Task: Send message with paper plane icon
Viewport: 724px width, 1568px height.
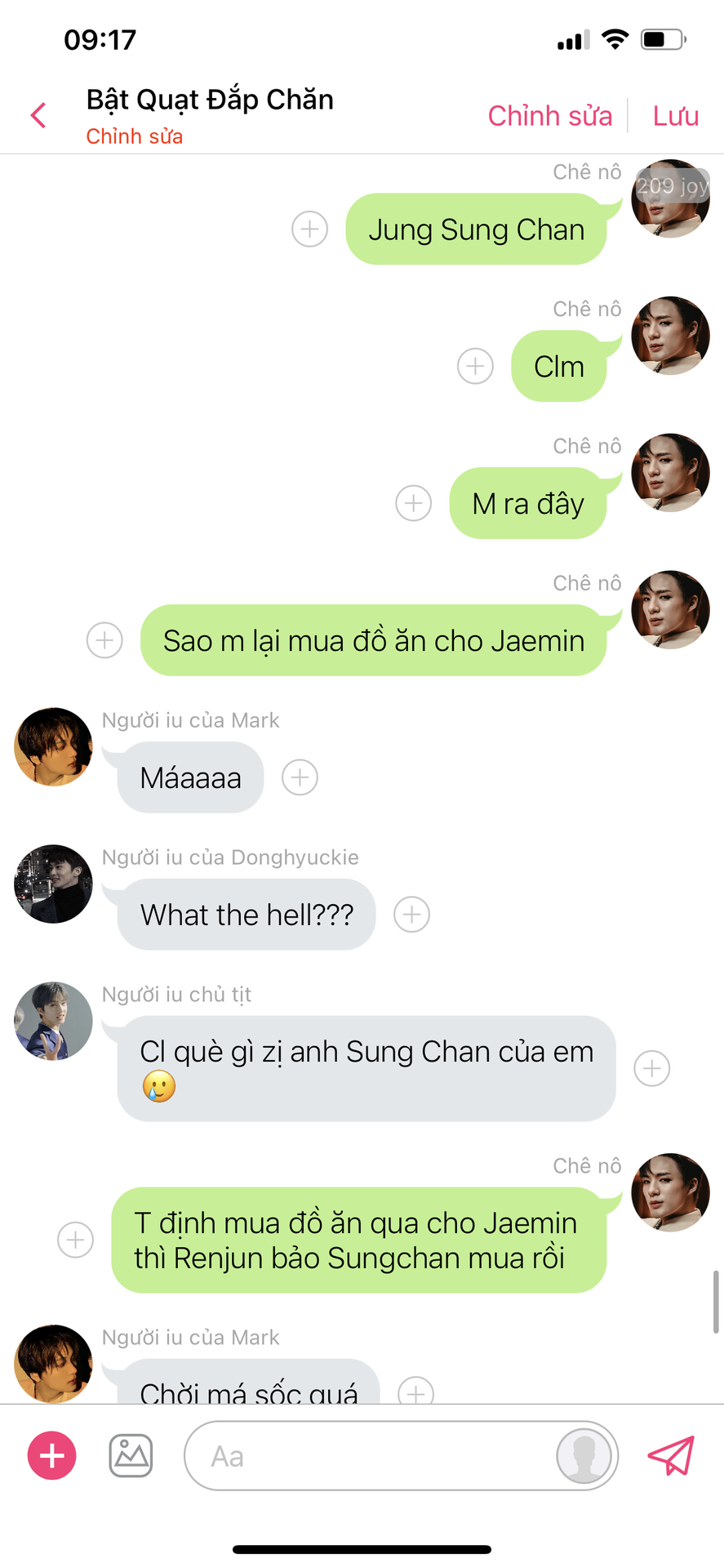Action: pyautogui.click(x=671, y=1455)
